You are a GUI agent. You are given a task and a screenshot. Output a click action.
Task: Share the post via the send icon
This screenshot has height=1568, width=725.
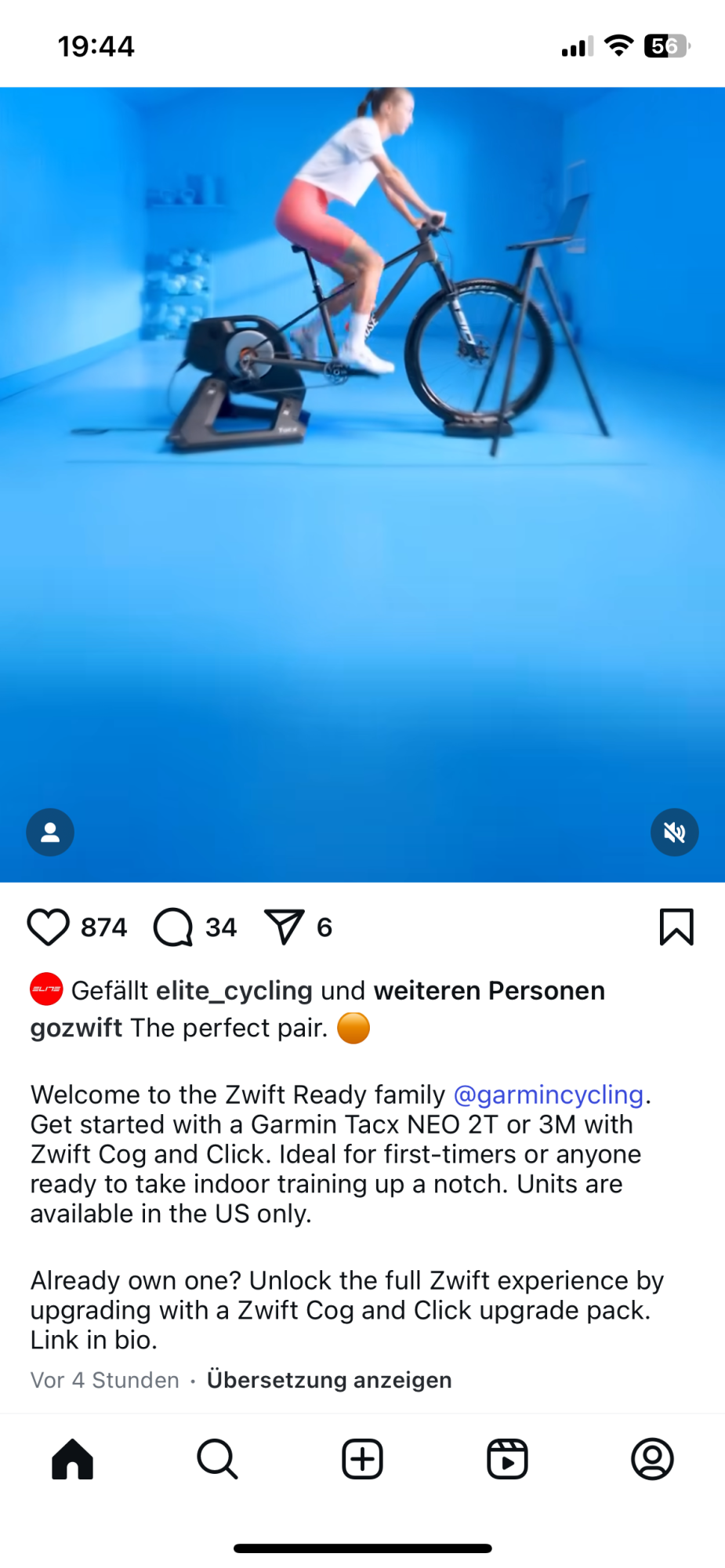tap(284, 927)
